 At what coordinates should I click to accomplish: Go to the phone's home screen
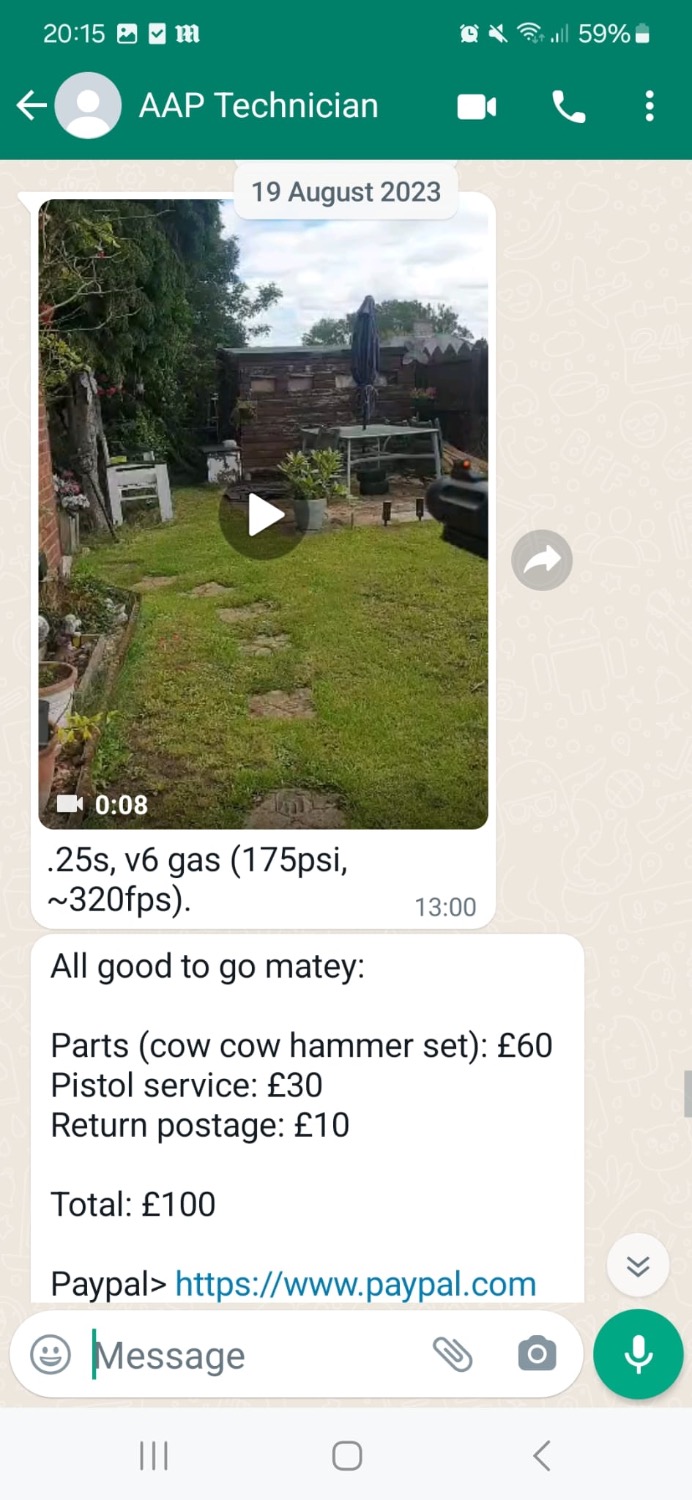point(346,1456)
